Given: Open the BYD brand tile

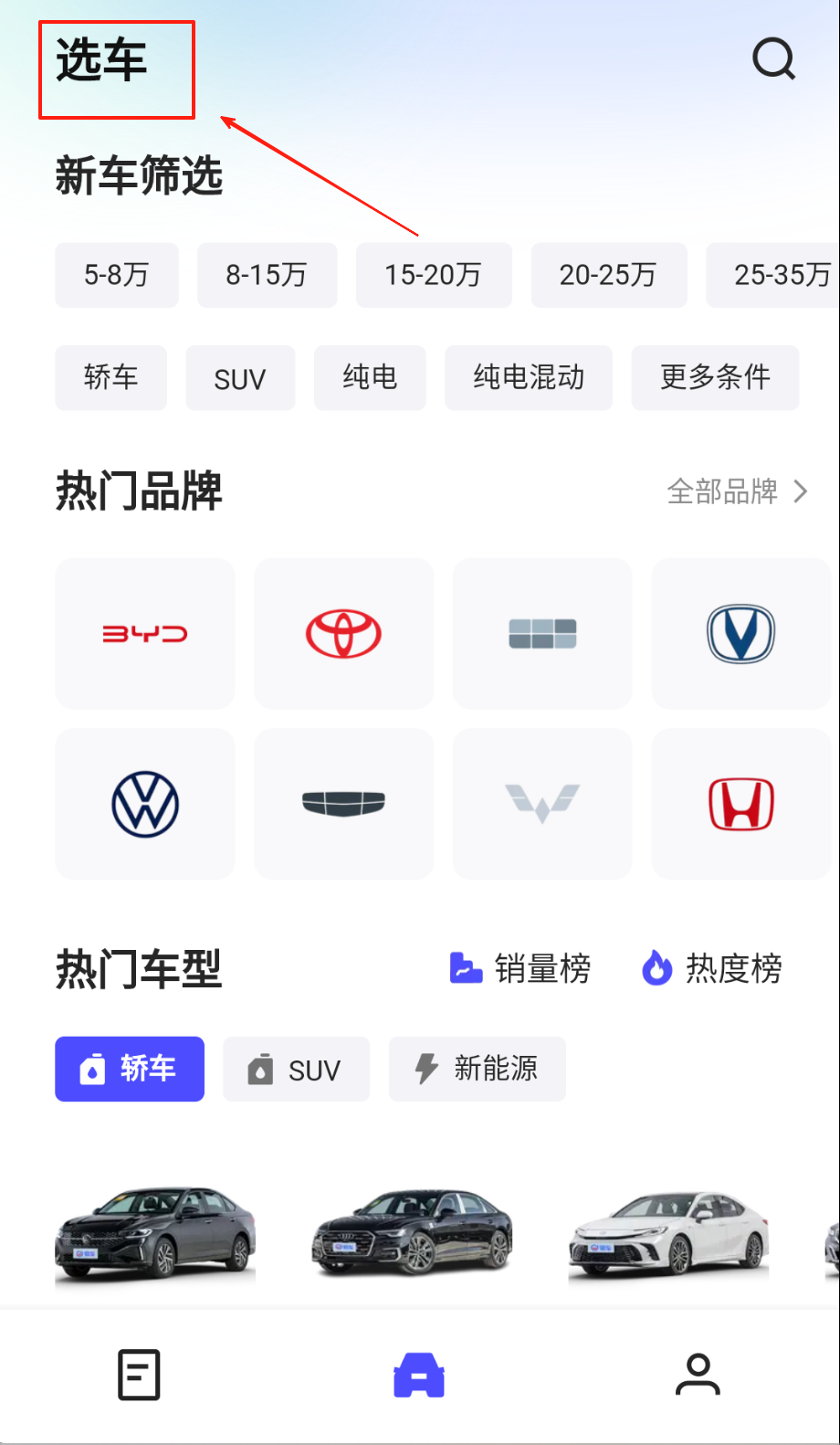Looking at the screenshot, I should tap(145, 633).
